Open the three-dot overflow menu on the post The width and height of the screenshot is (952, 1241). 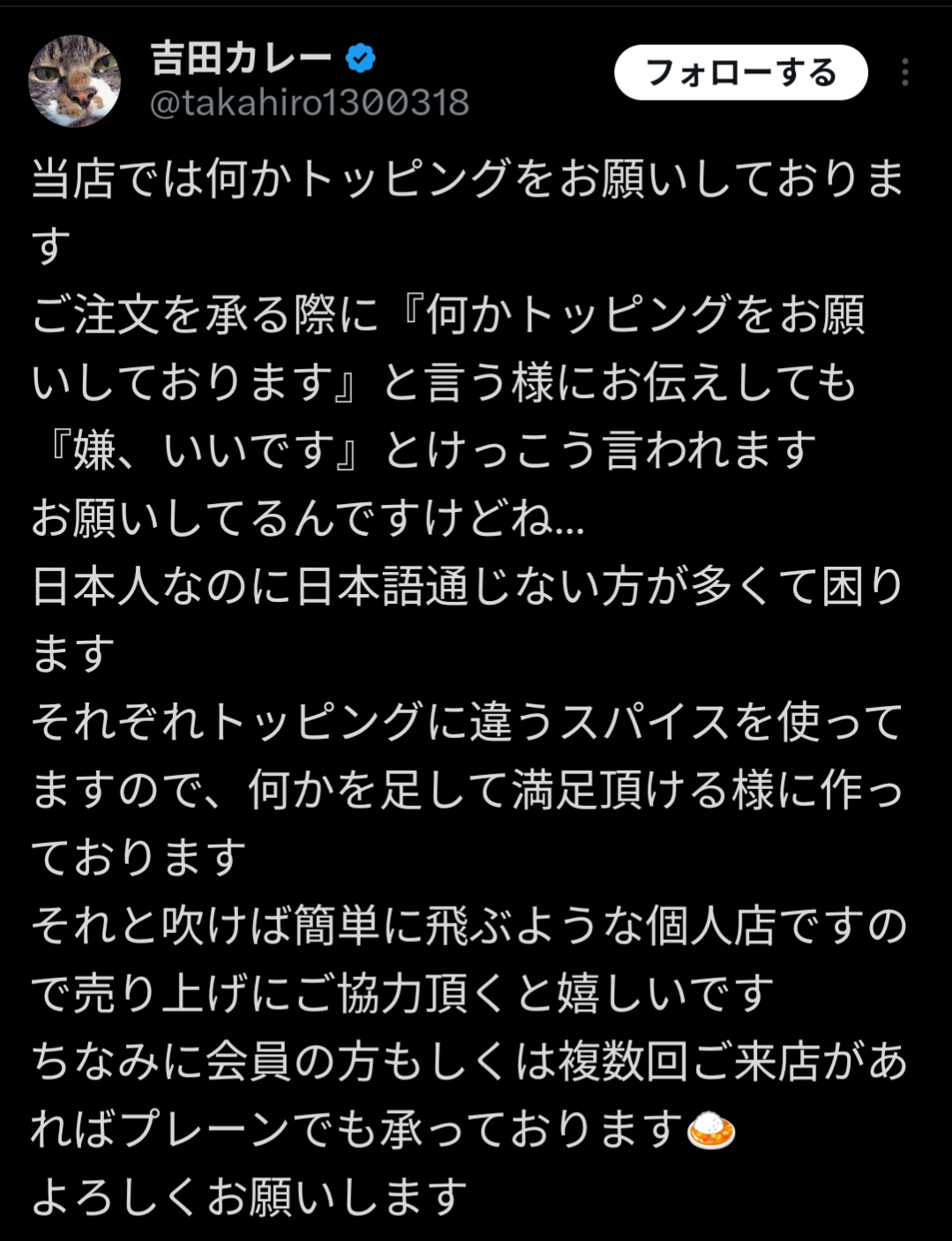(x=904, y=72)
